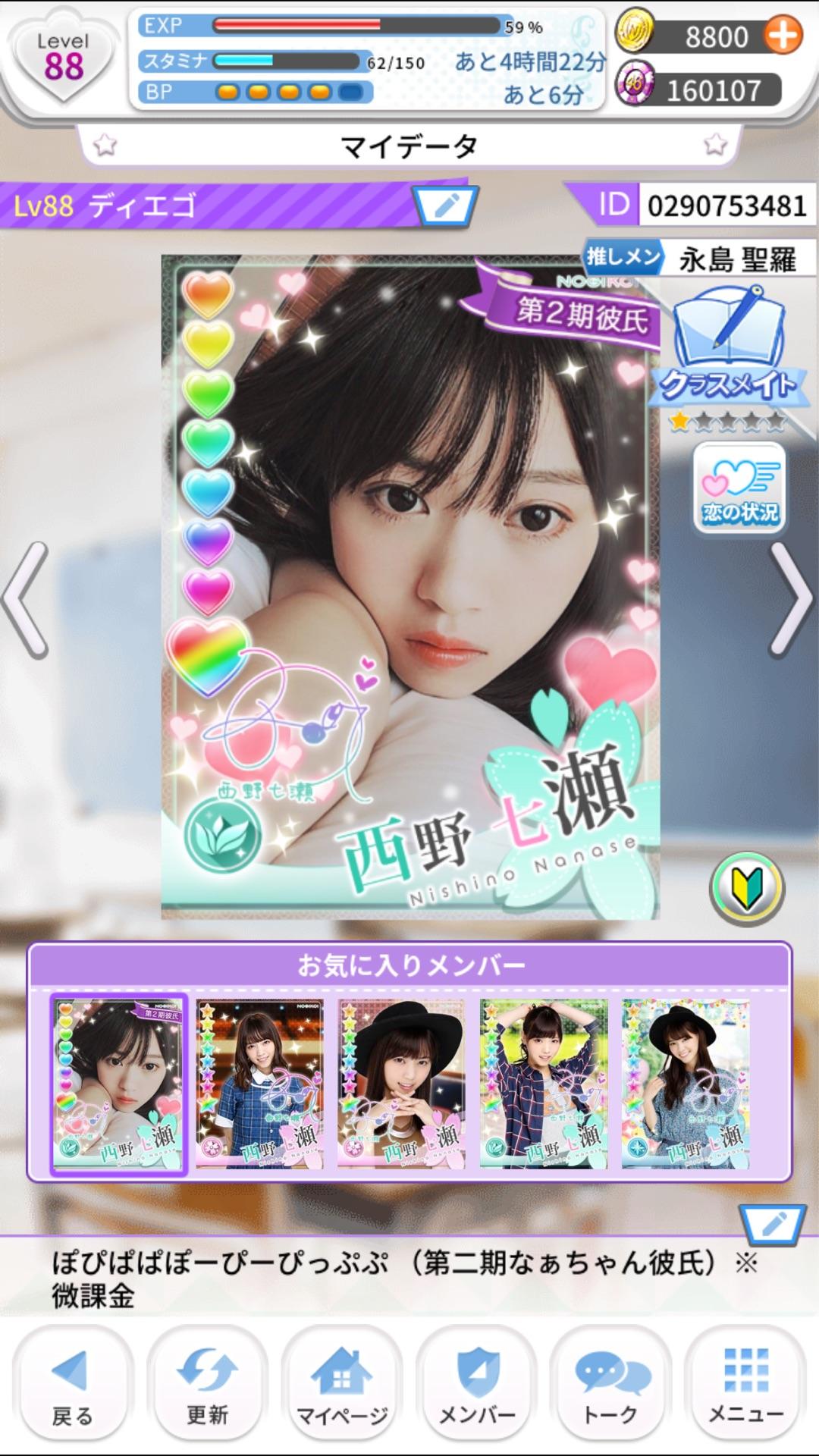Select the third card with black hat
The height and width of the screenshot is (1456, 819).
[401, 1084]
